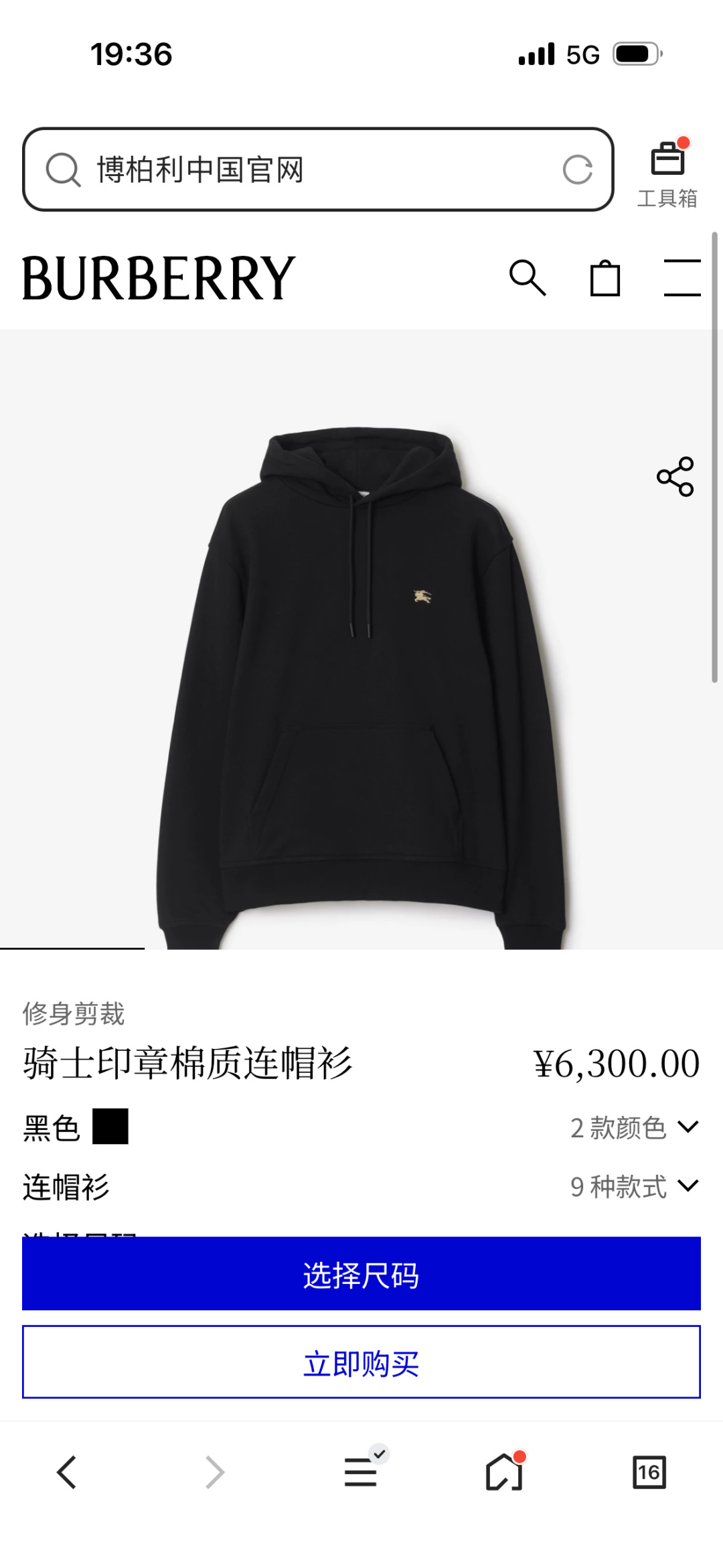Open the 16 tabs switcher
723x1568 pixels.
point(649,1472)
